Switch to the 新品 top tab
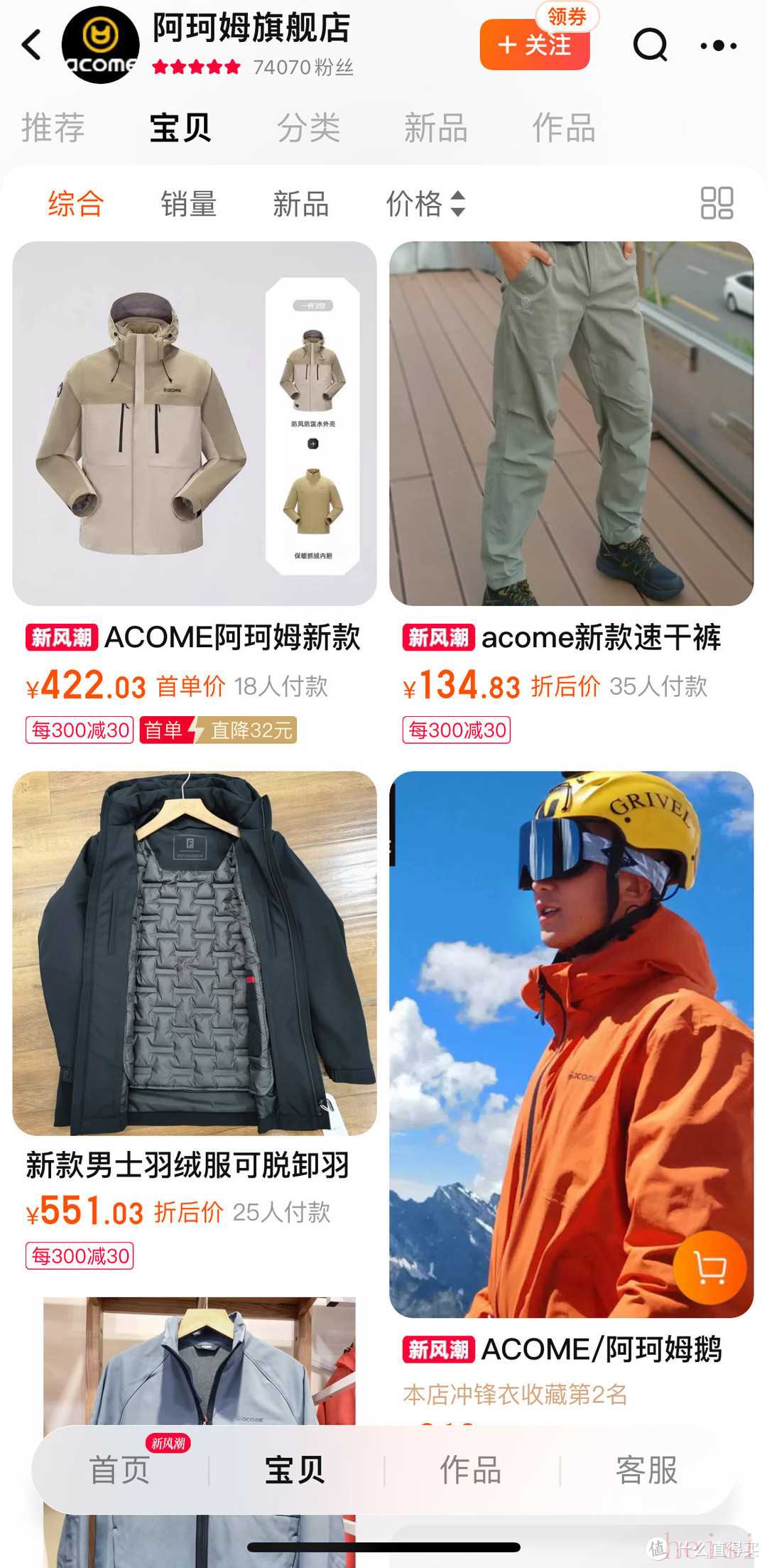The width and height of the screenshot is (767, 1568). tap(435, 128)
